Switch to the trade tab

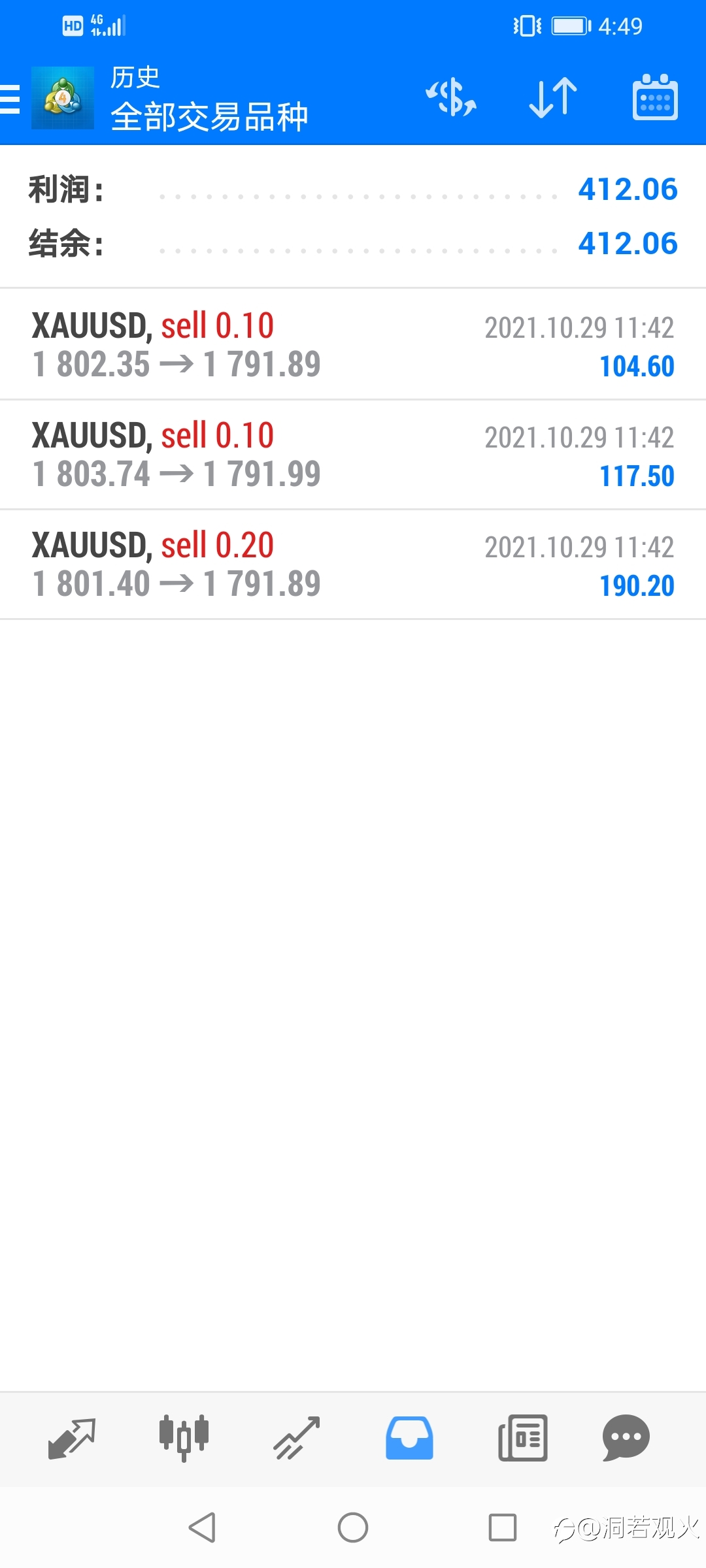coord(297,1438)
